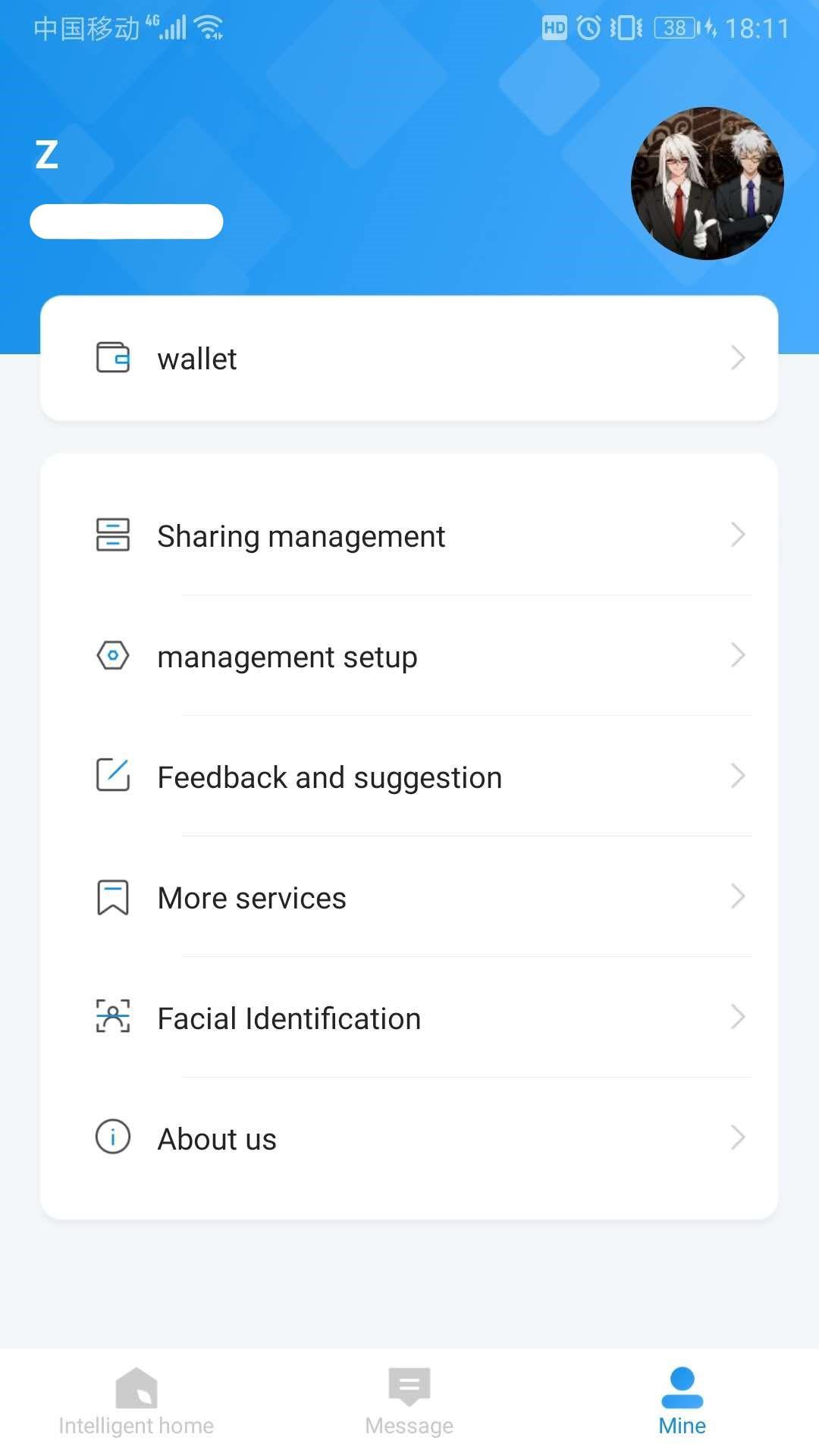Select the Mine tab
This screenshot has height=1456, width=819.
[x=682, y=1401]
